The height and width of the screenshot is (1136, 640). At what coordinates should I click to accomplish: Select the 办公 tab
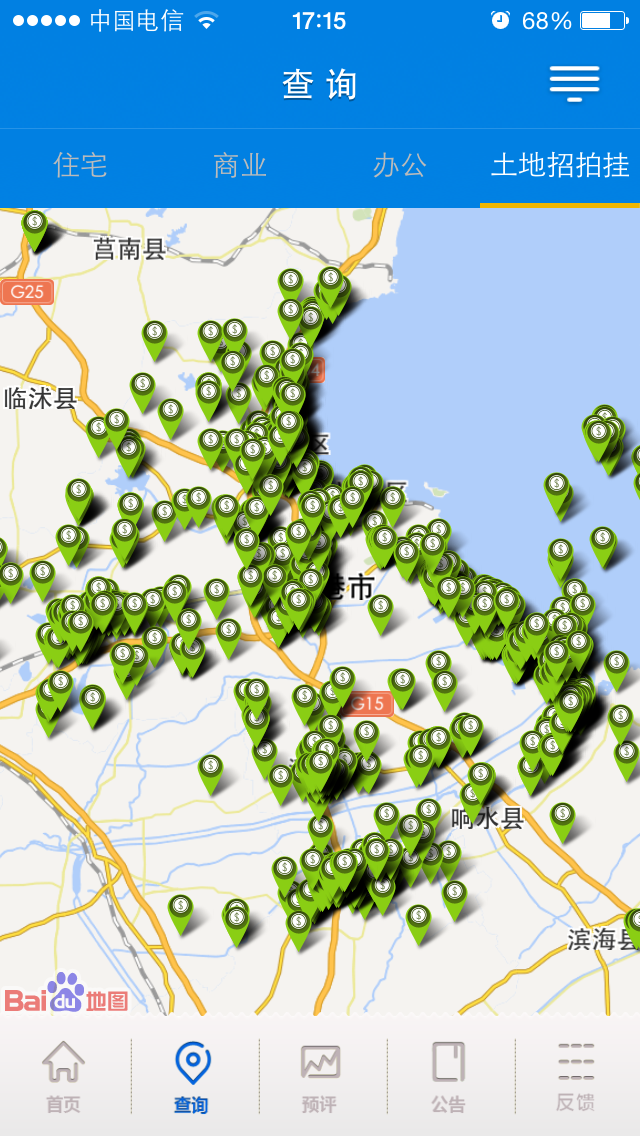coord(399,166)
